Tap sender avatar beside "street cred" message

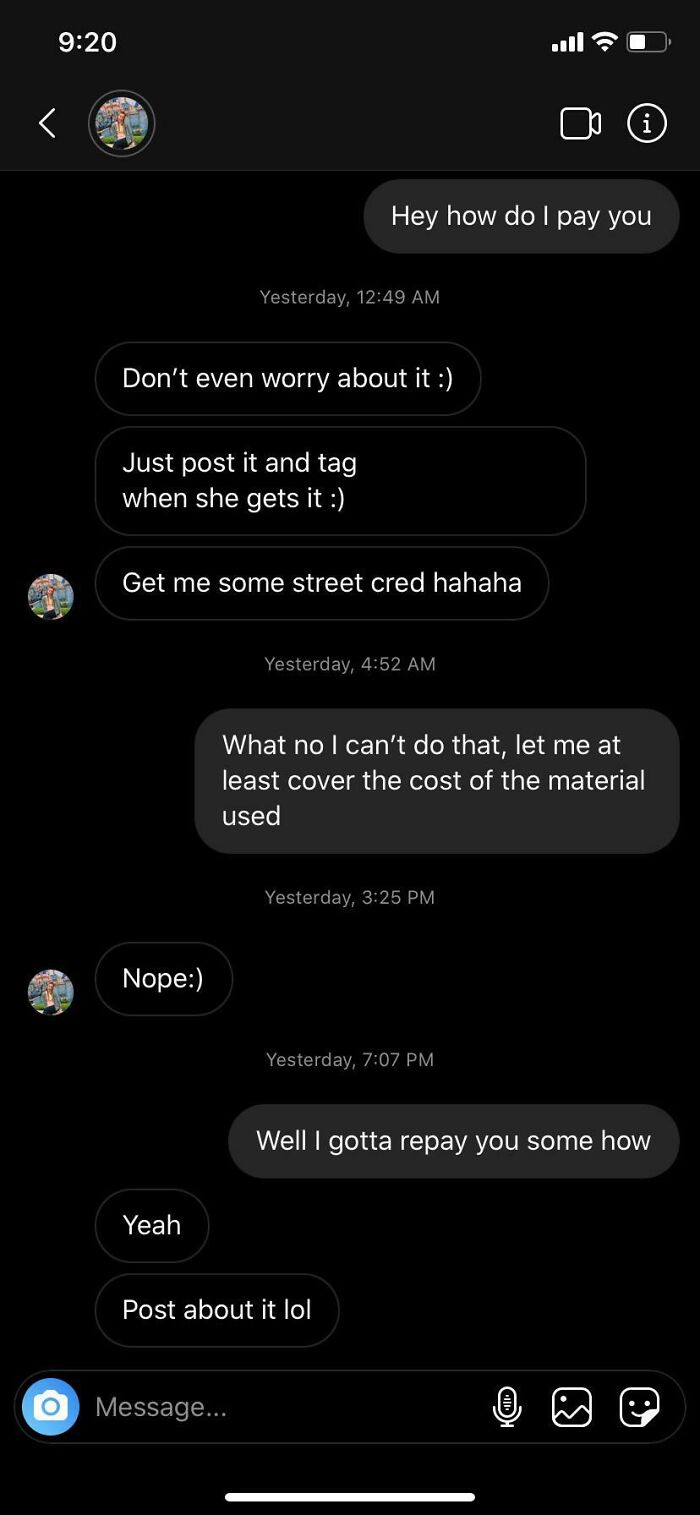(x=50, y=596)
